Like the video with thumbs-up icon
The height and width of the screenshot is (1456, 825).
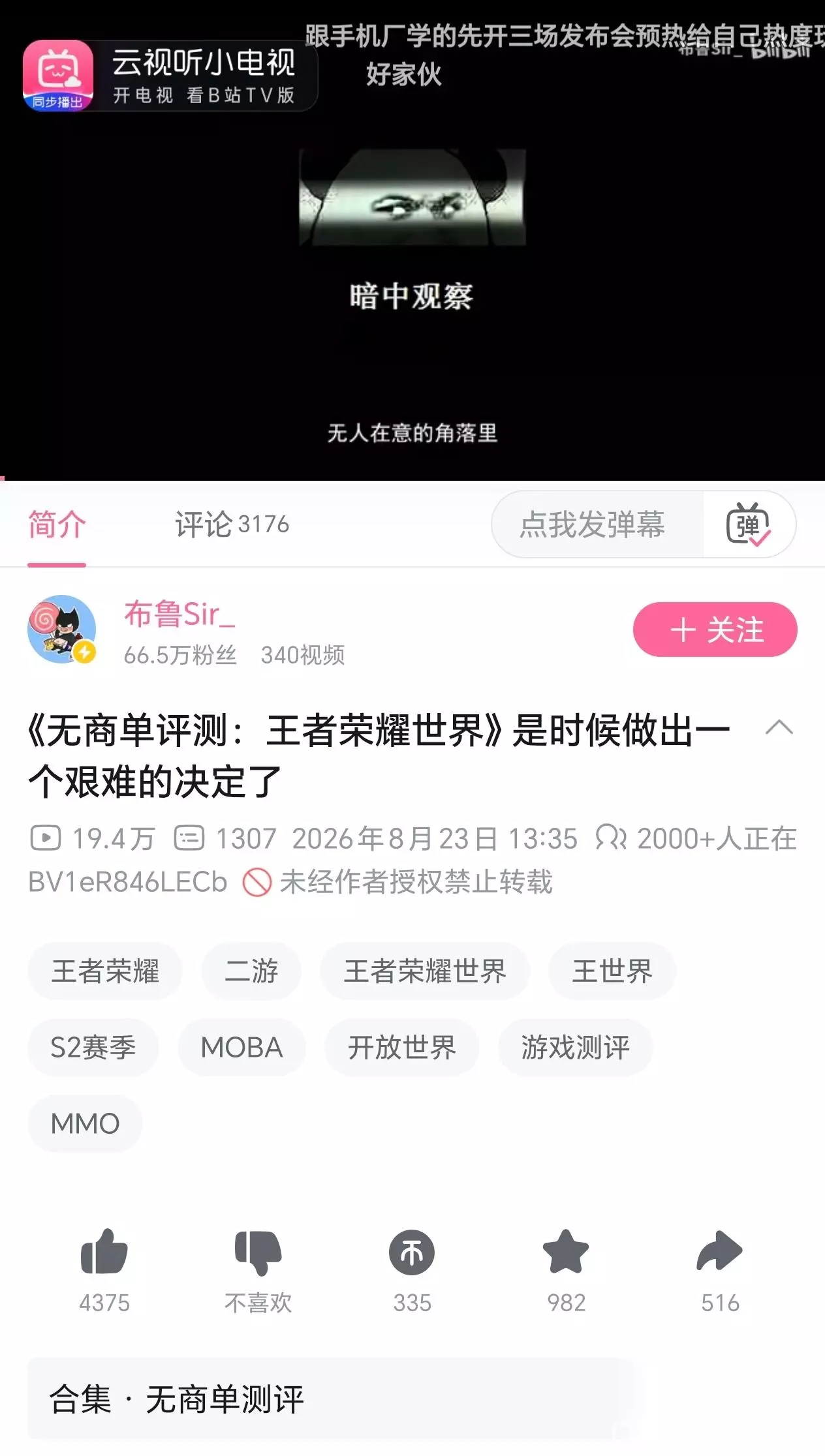tap(104, 1252)
